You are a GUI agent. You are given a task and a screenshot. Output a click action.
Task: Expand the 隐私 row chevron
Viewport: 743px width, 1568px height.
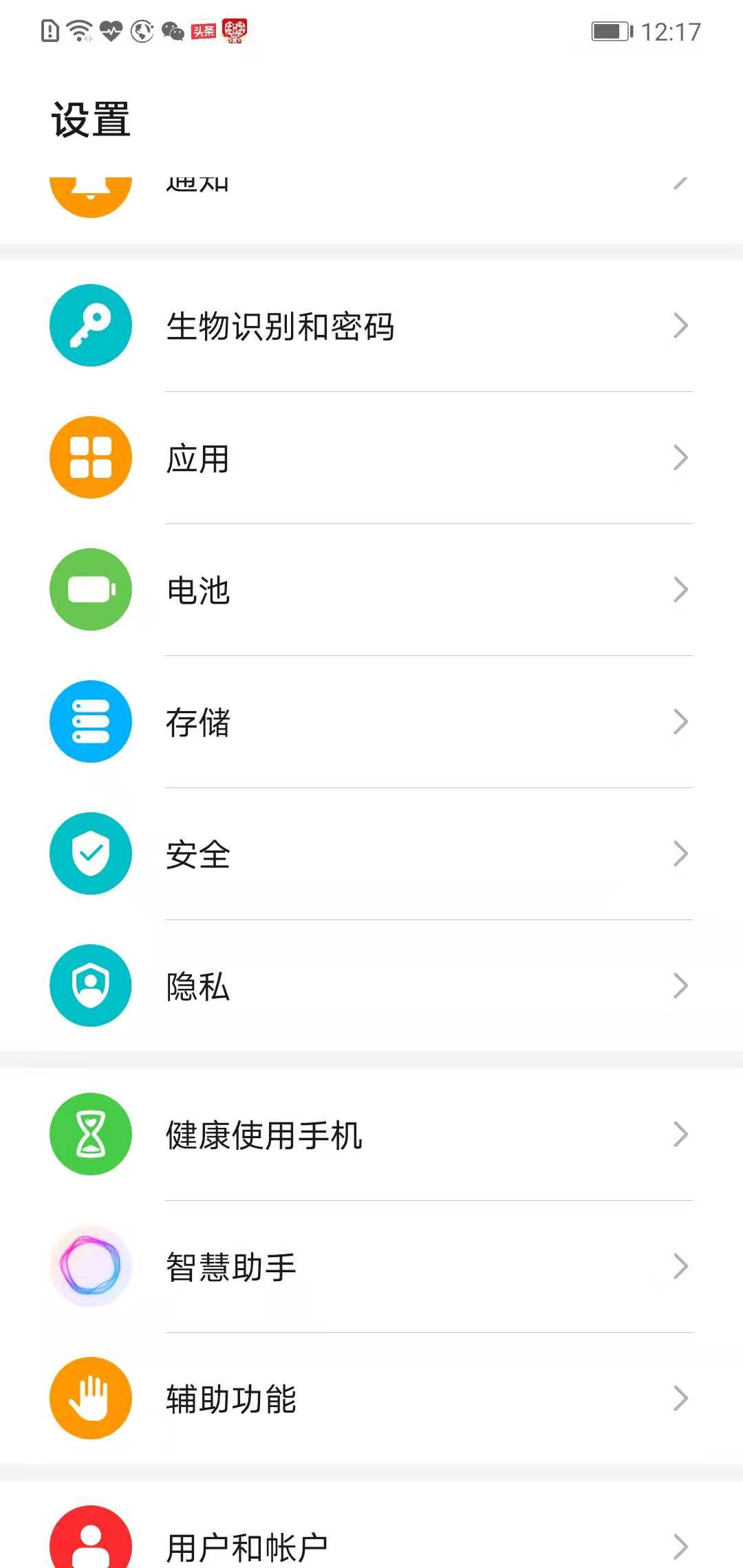680,986
